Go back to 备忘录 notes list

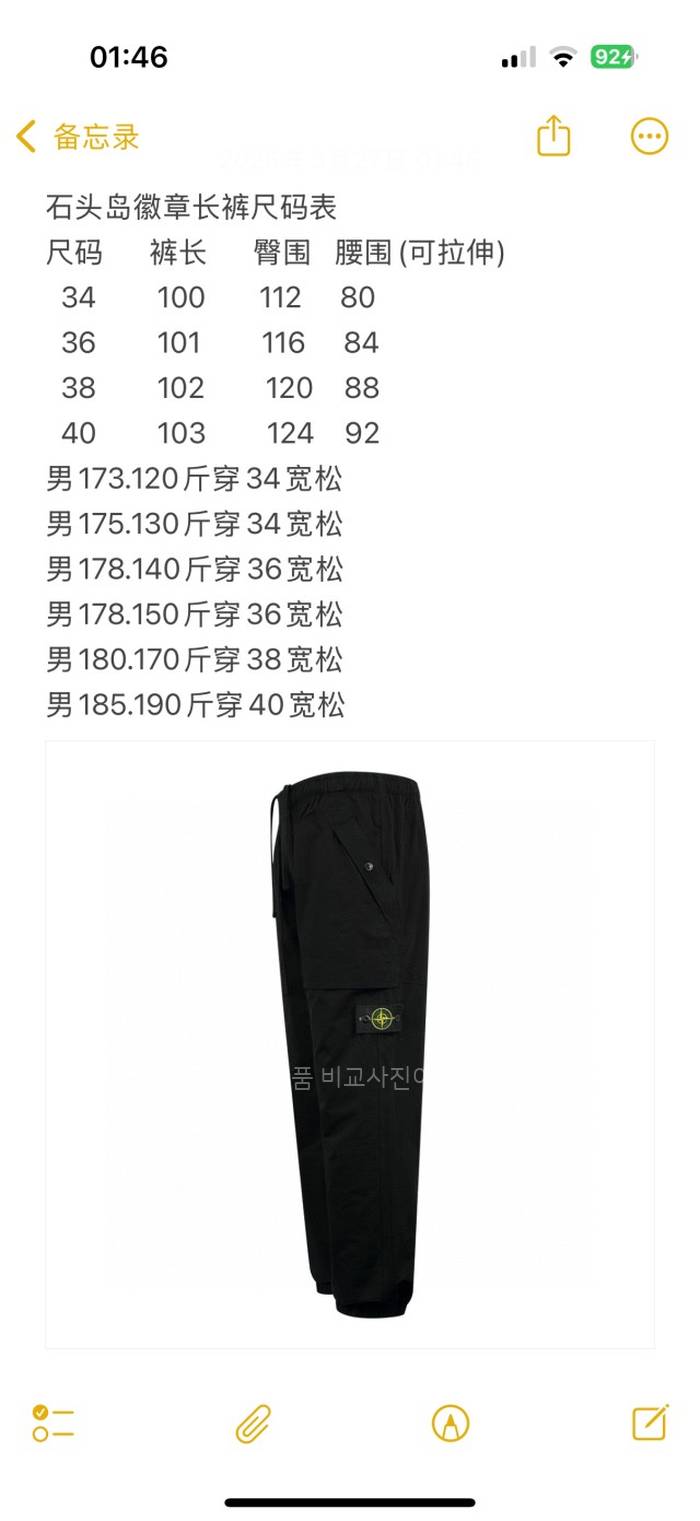pos(78,137)
